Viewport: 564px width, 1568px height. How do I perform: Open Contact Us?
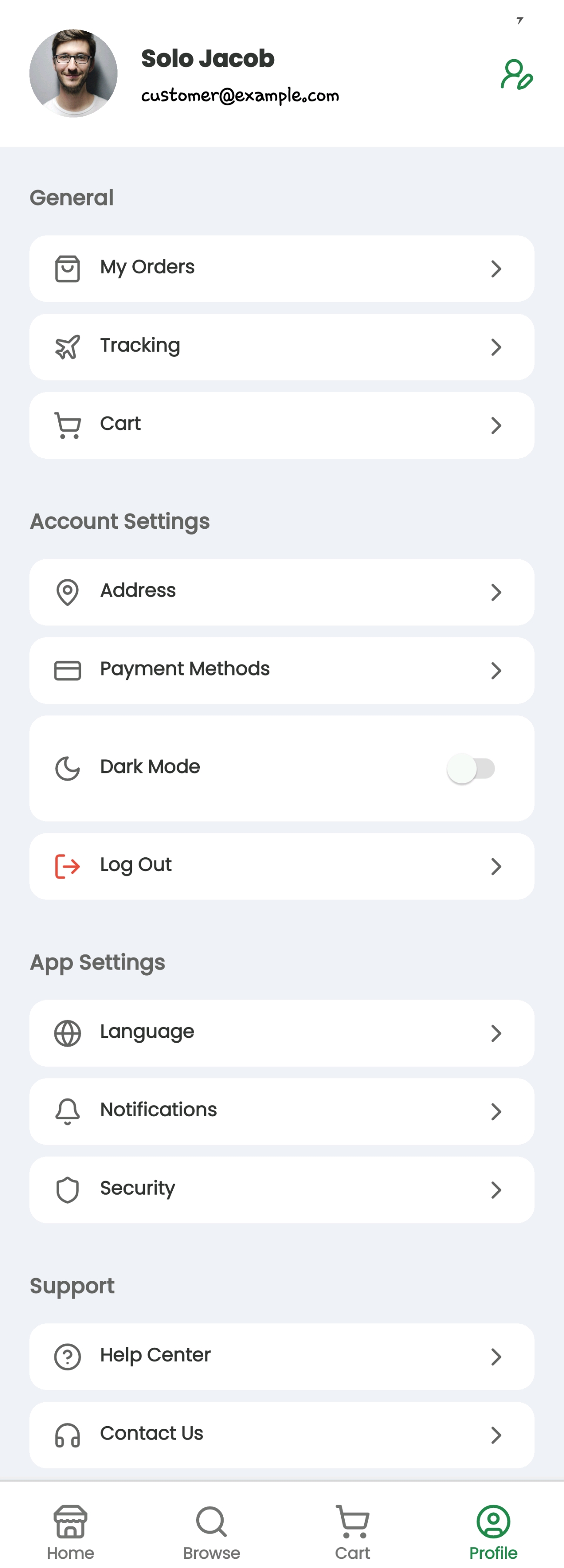coord(282,1435)
